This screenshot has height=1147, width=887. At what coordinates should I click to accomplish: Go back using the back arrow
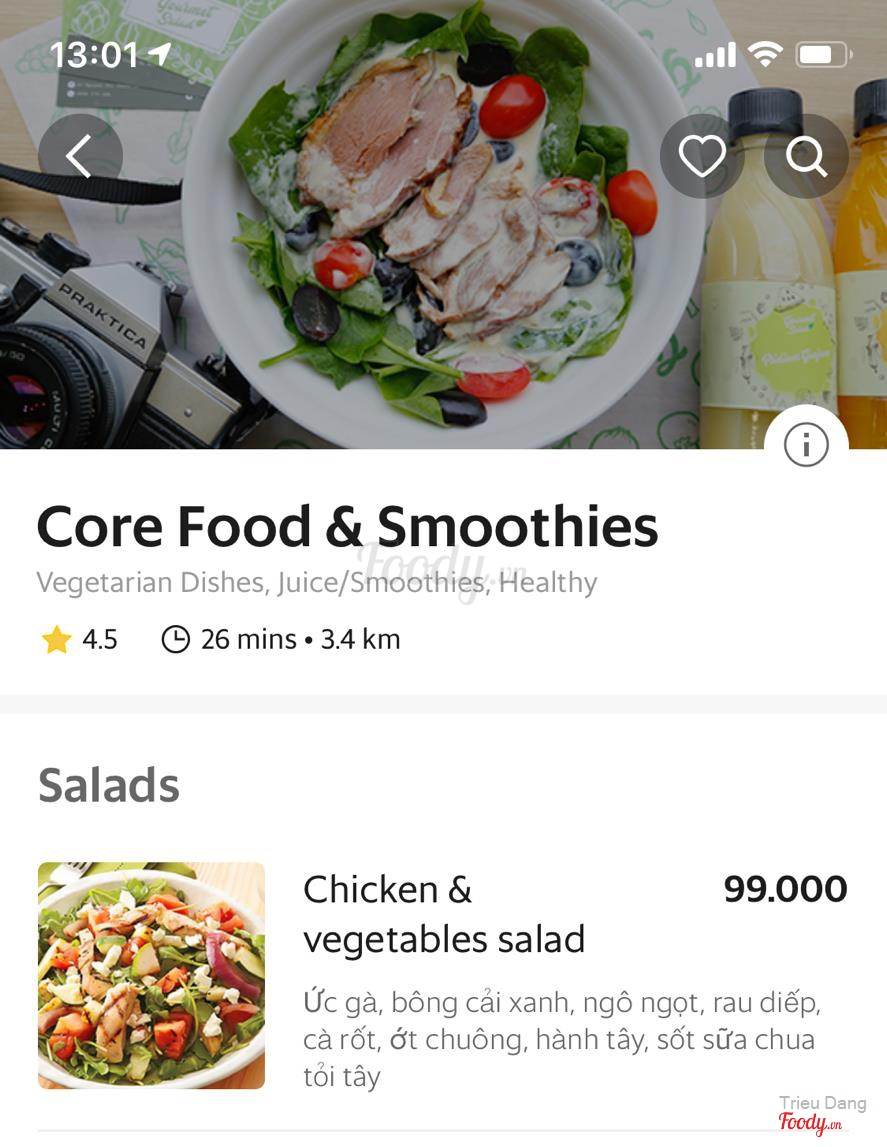point(80,156)
